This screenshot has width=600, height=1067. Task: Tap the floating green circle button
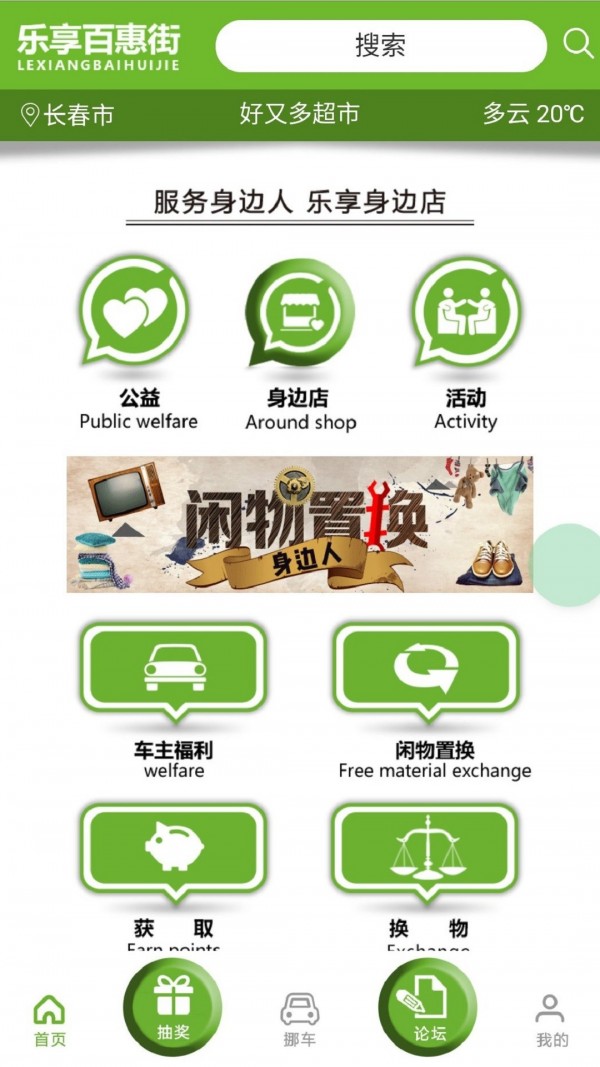click(x=569, y=564)
